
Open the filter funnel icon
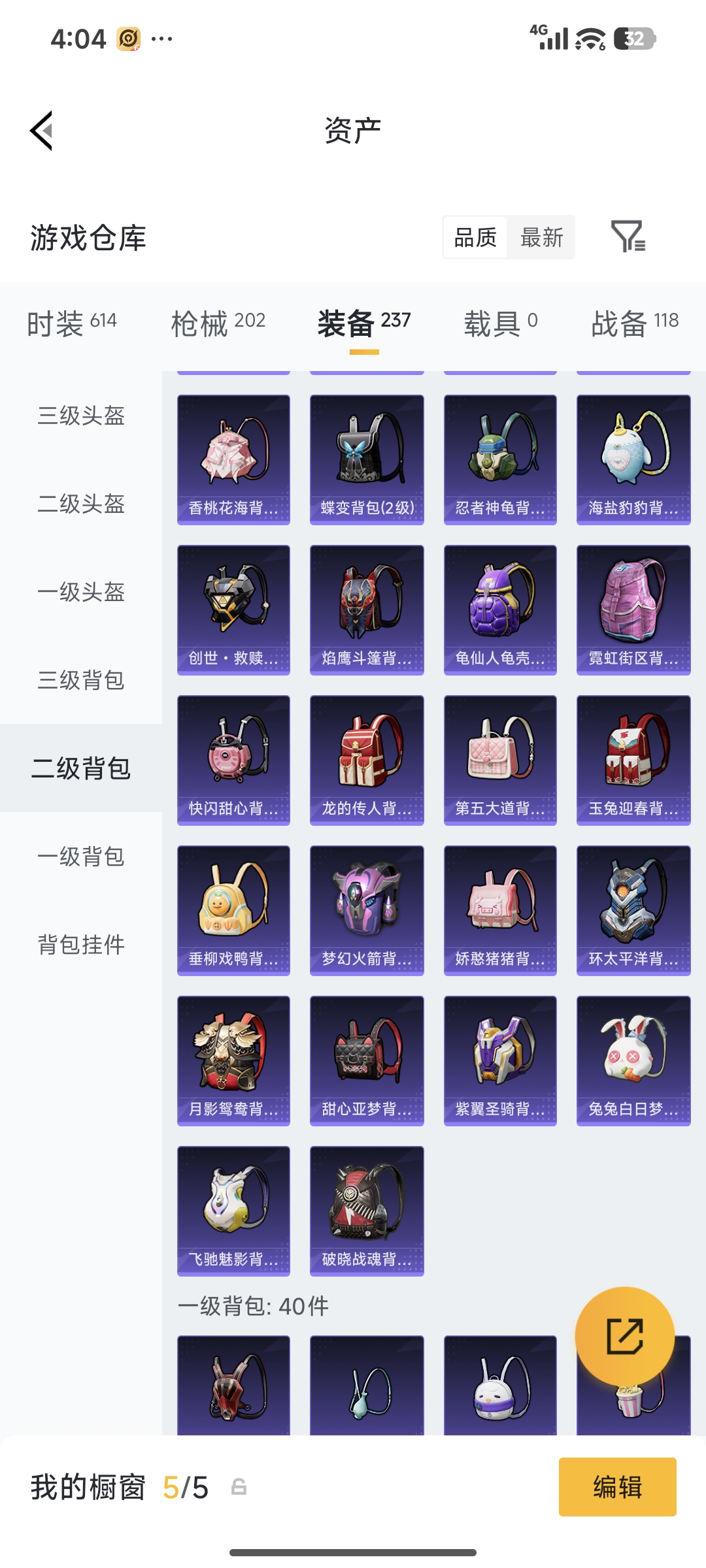[630, 238]
